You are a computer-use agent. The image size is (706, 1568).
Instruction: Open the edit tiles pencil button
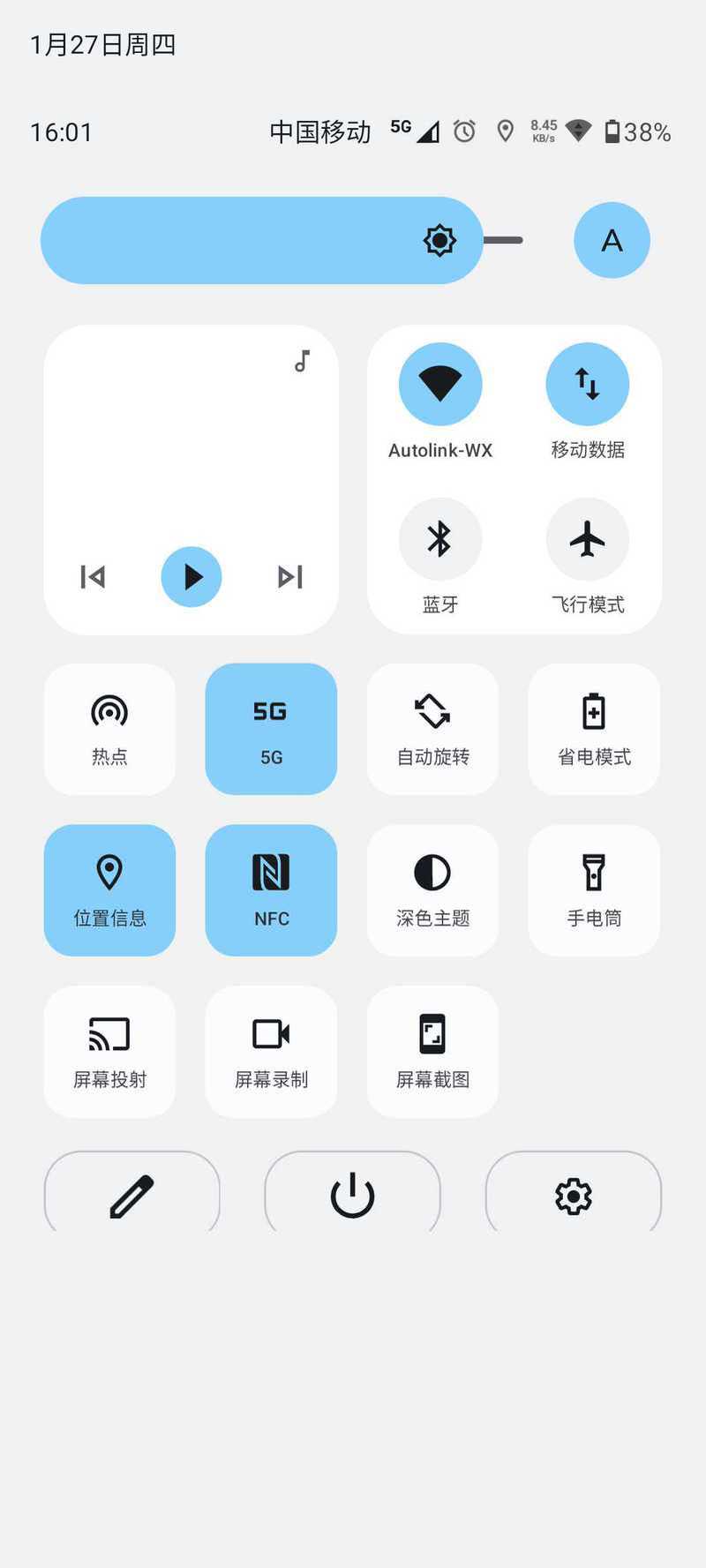pyautogui.click(x=132, y=1193)
